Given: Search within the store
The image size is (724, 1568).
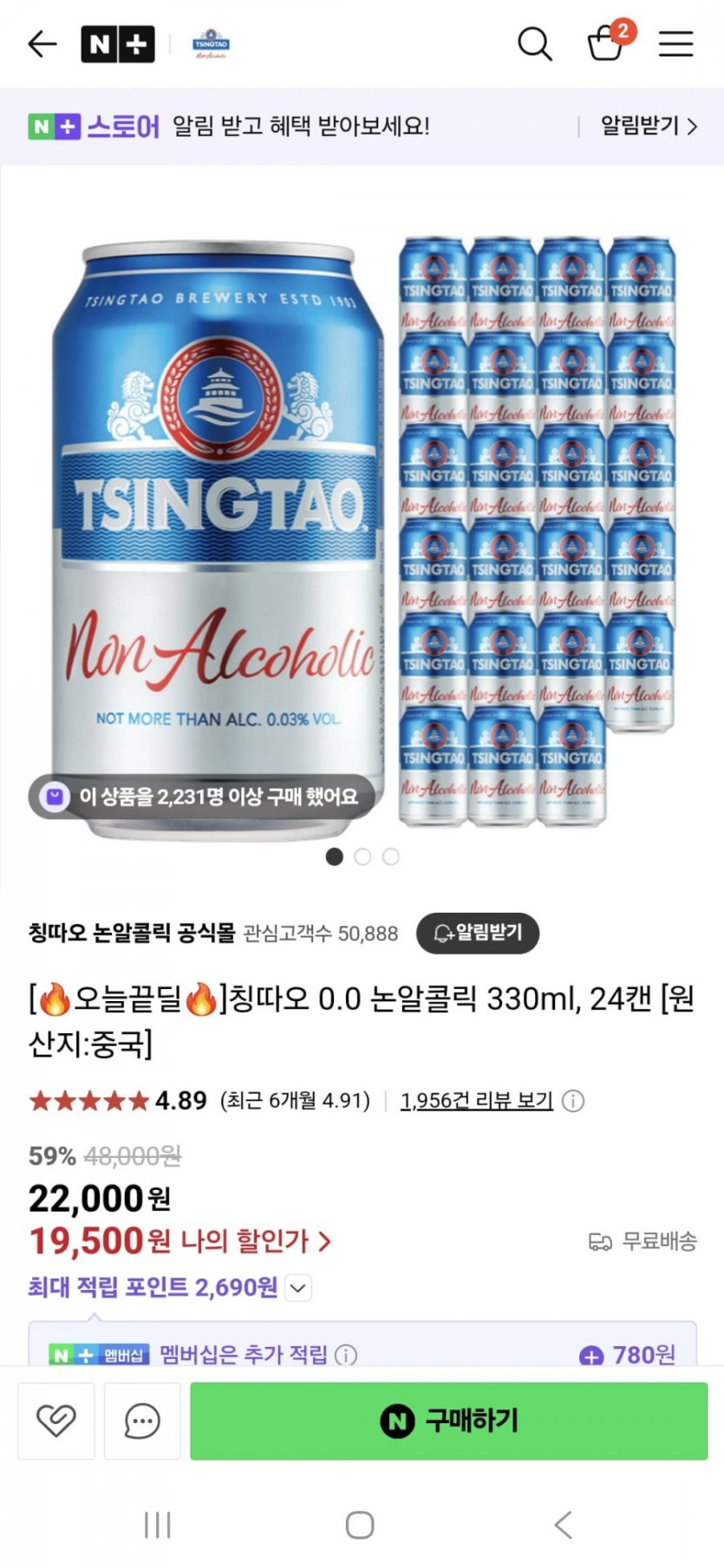Looking at the screenshot, I should point(534,43).
